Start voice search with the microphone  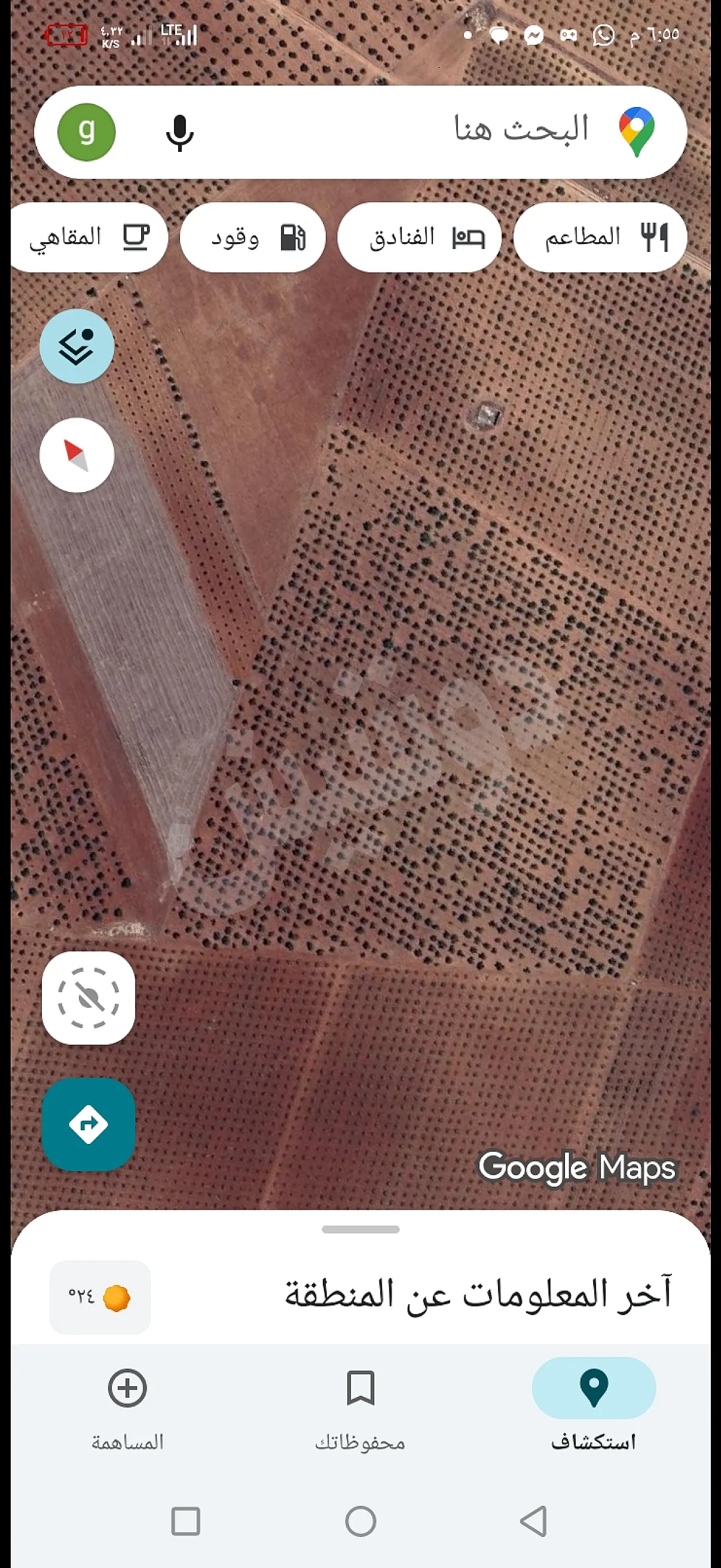179,132
